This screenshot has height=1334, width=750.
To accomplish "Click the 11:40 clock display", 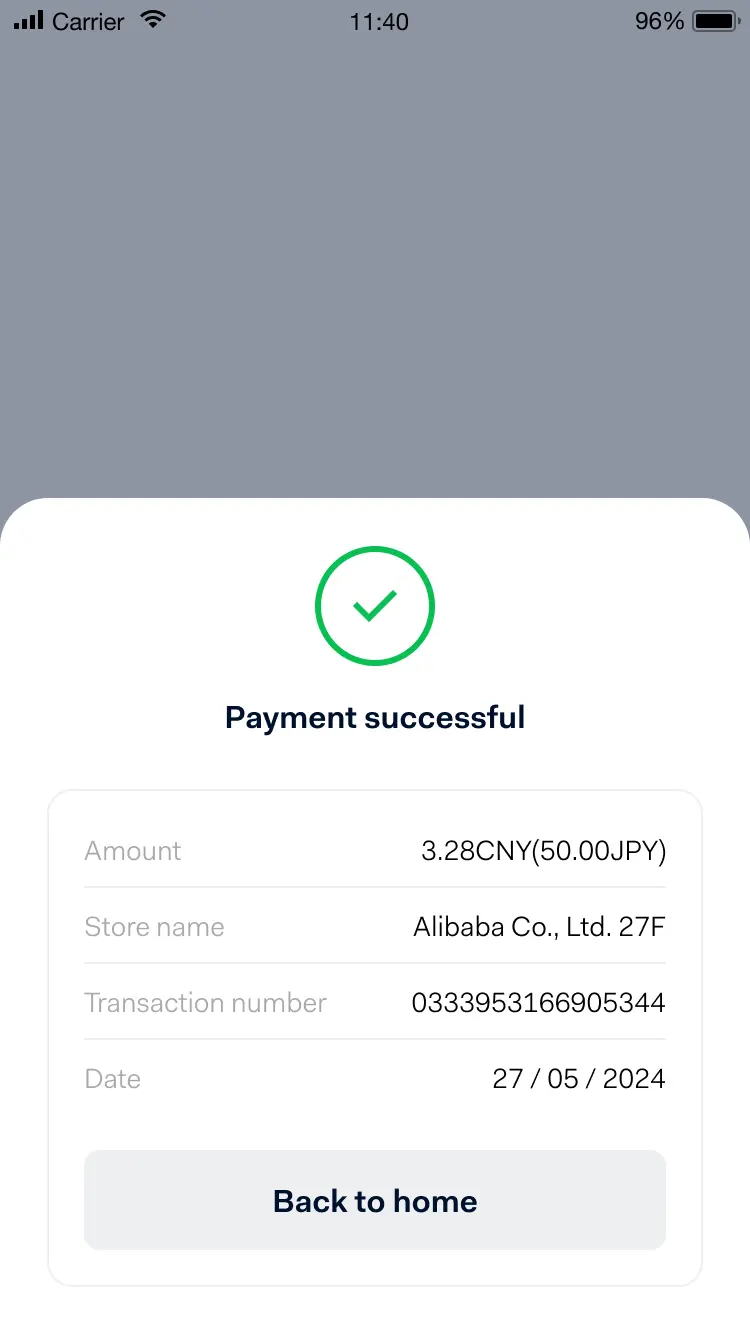I will tap(378, 21).
